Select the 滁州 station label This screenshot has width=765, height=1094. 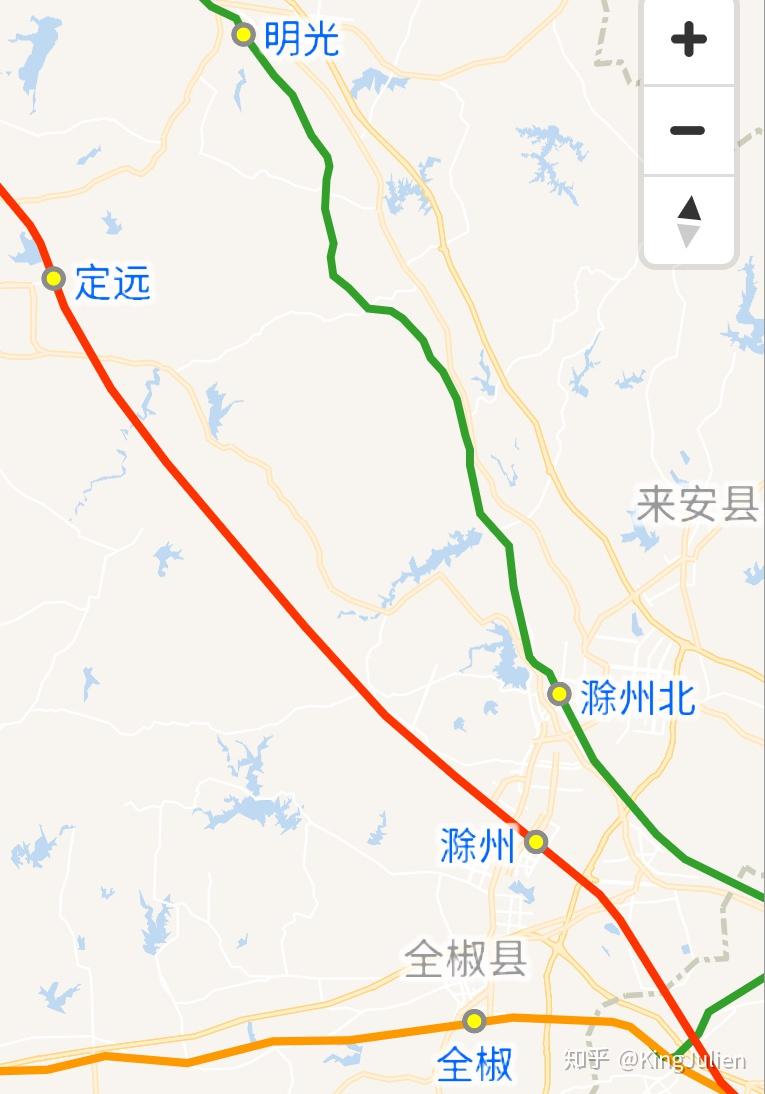pyautogui.click(x=480, y=846)
